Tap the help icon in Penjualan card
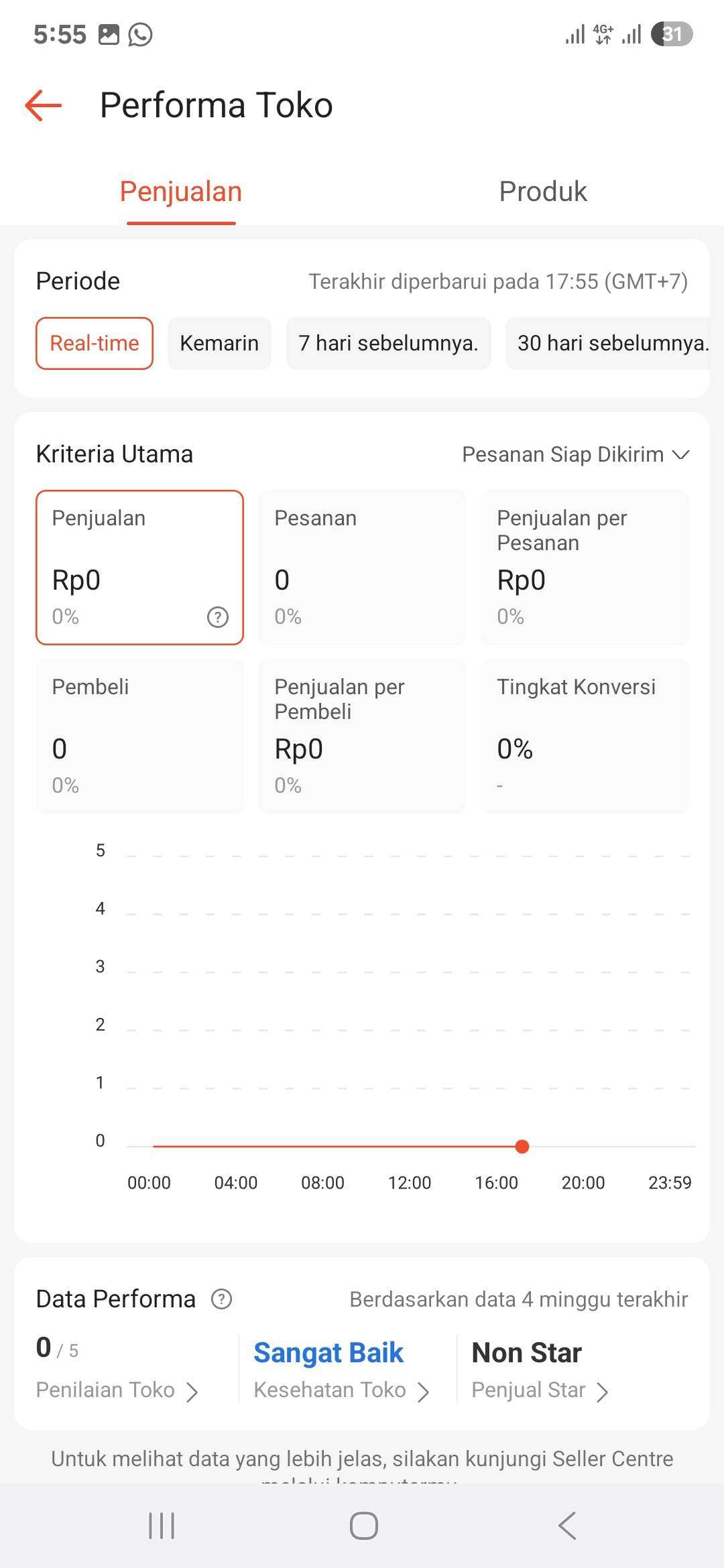 coord(218,617)
